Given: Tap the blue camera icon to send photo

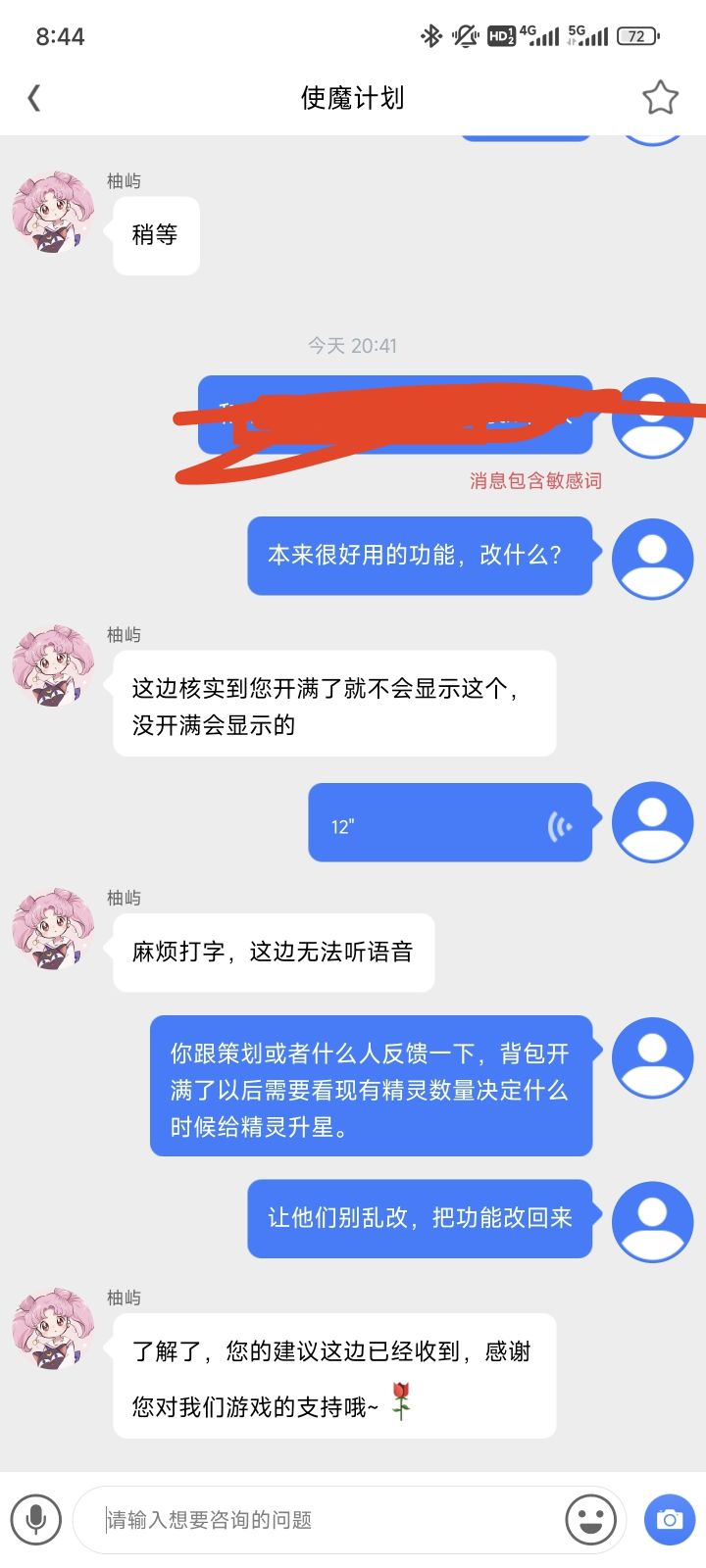Looking at the screenshot, I should point(669,1520).
